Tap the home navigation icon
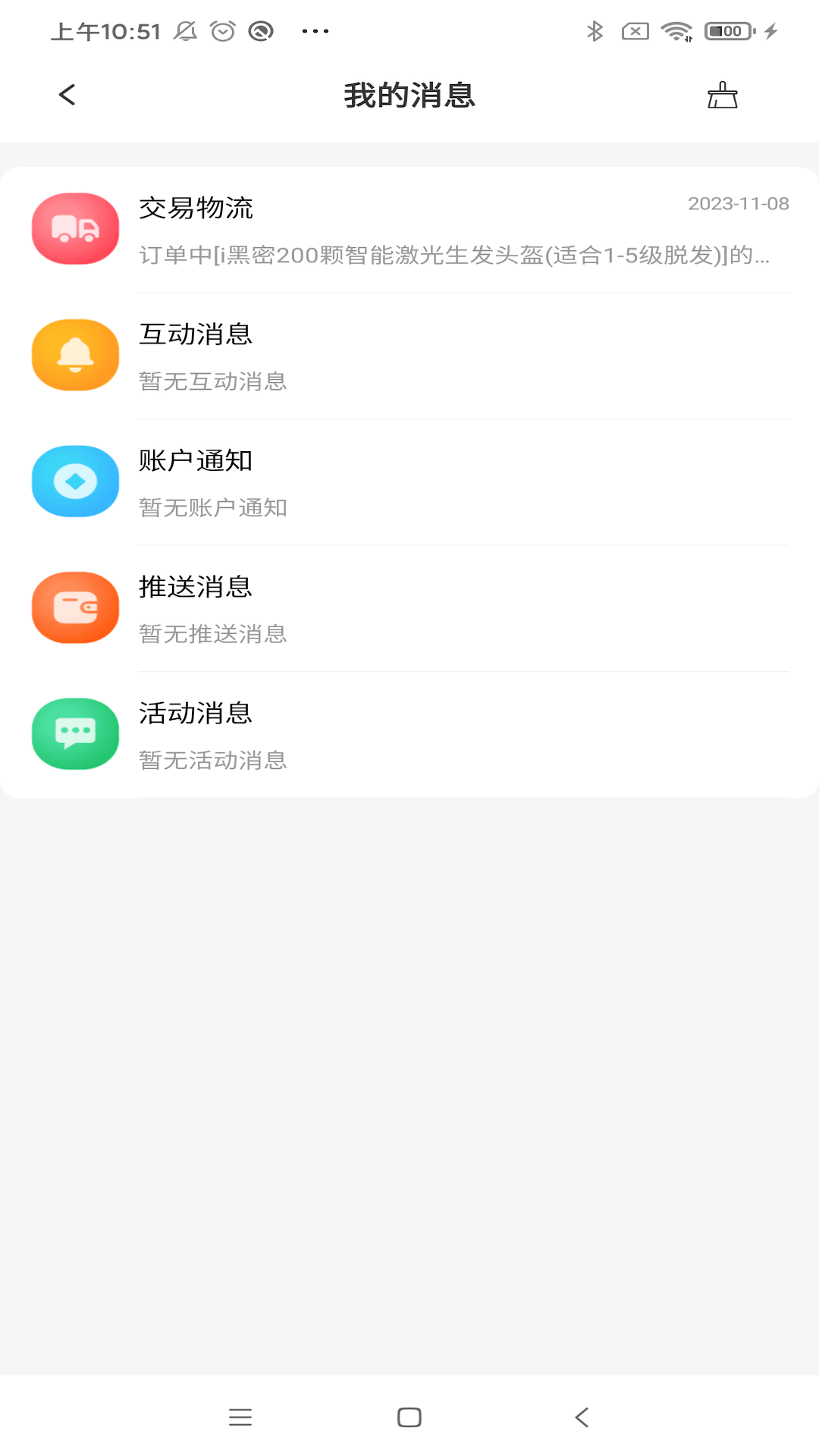Screen dimensions: 819x1456 tap(409, 1417)
